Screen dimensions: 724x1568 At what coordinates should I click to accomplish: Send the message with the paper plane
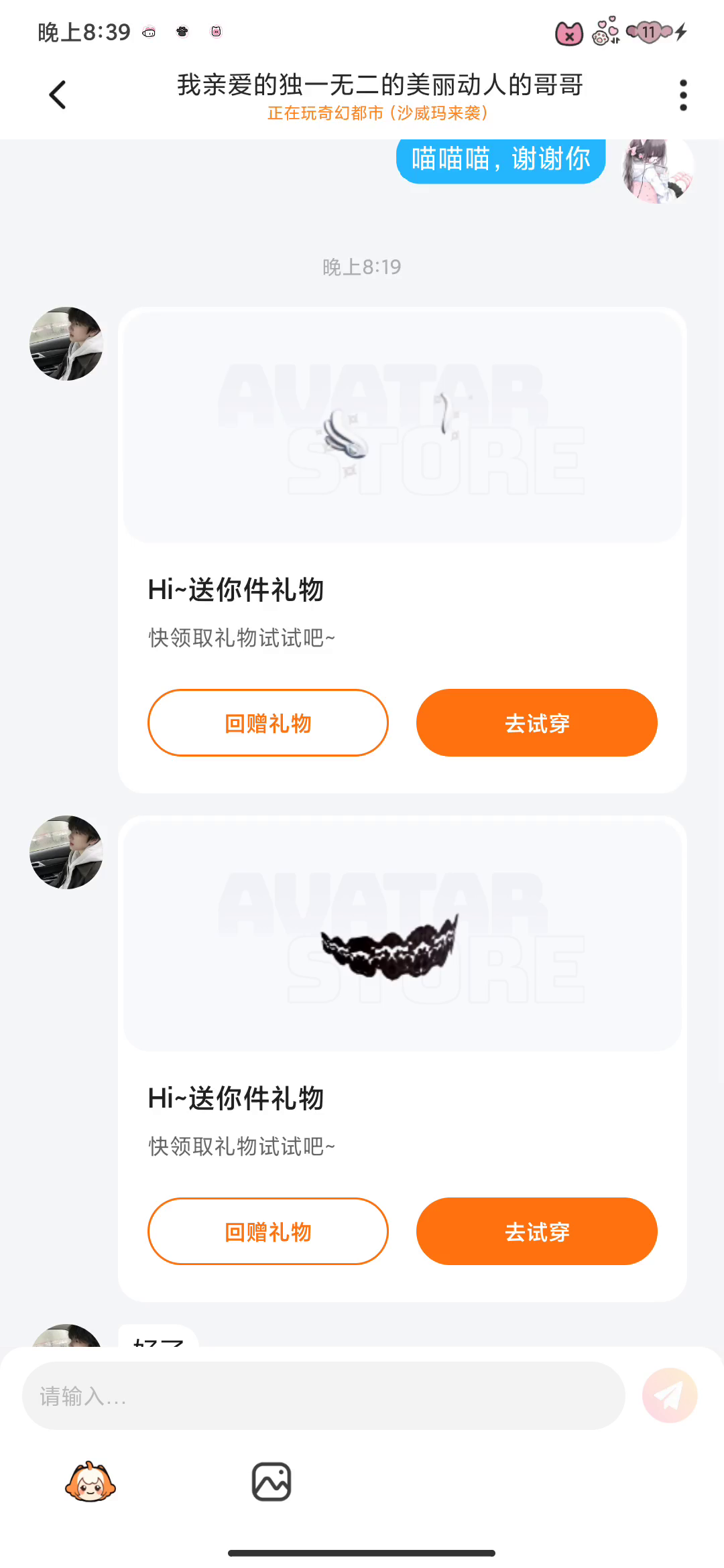coord(669,1396)
